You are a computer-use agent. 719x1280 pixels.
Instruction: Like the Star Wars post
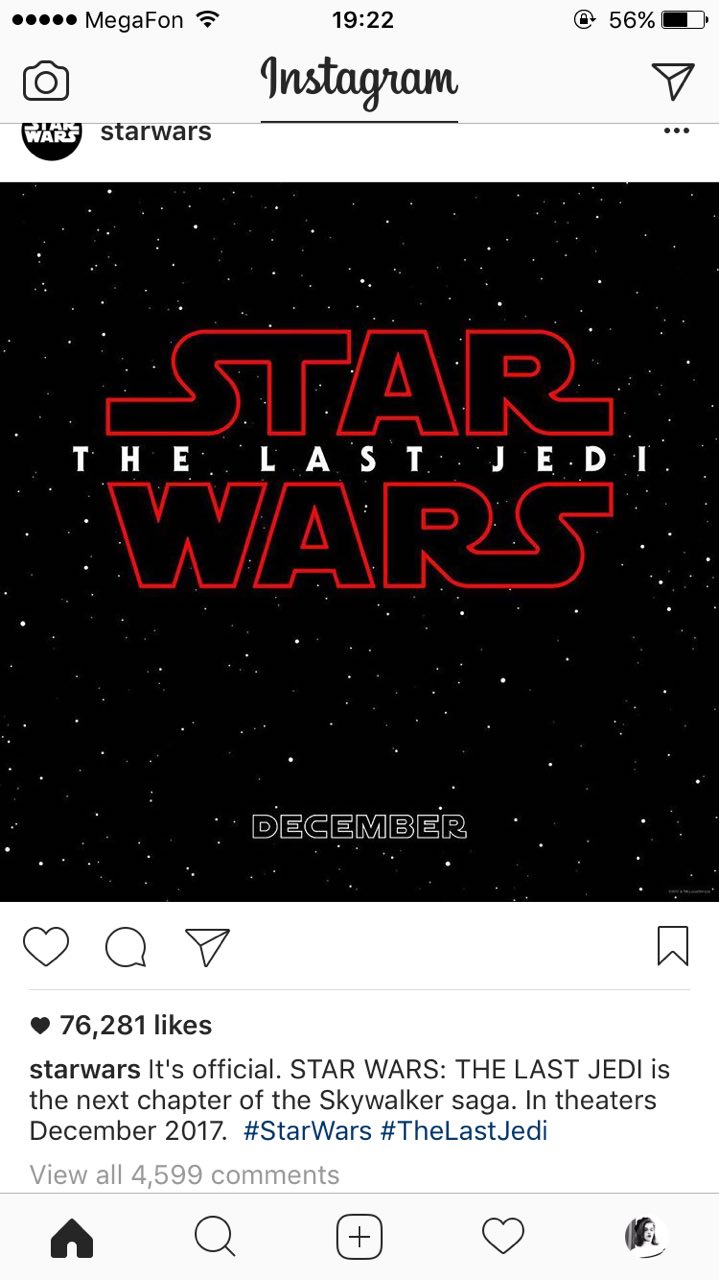[x=46, y=946]
